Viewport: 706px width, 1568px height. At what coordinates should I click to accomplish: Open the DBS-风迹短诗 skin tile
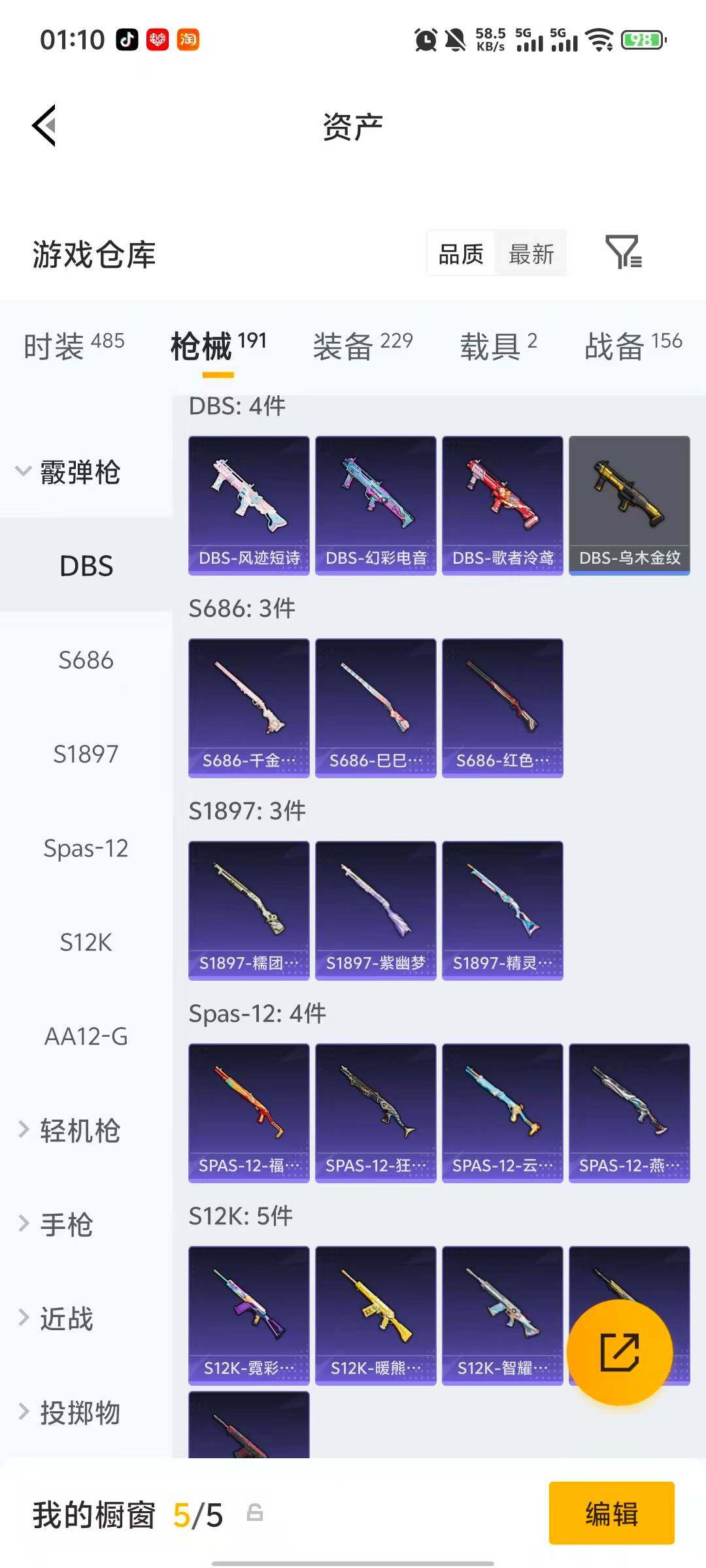[x=249, y=505]
